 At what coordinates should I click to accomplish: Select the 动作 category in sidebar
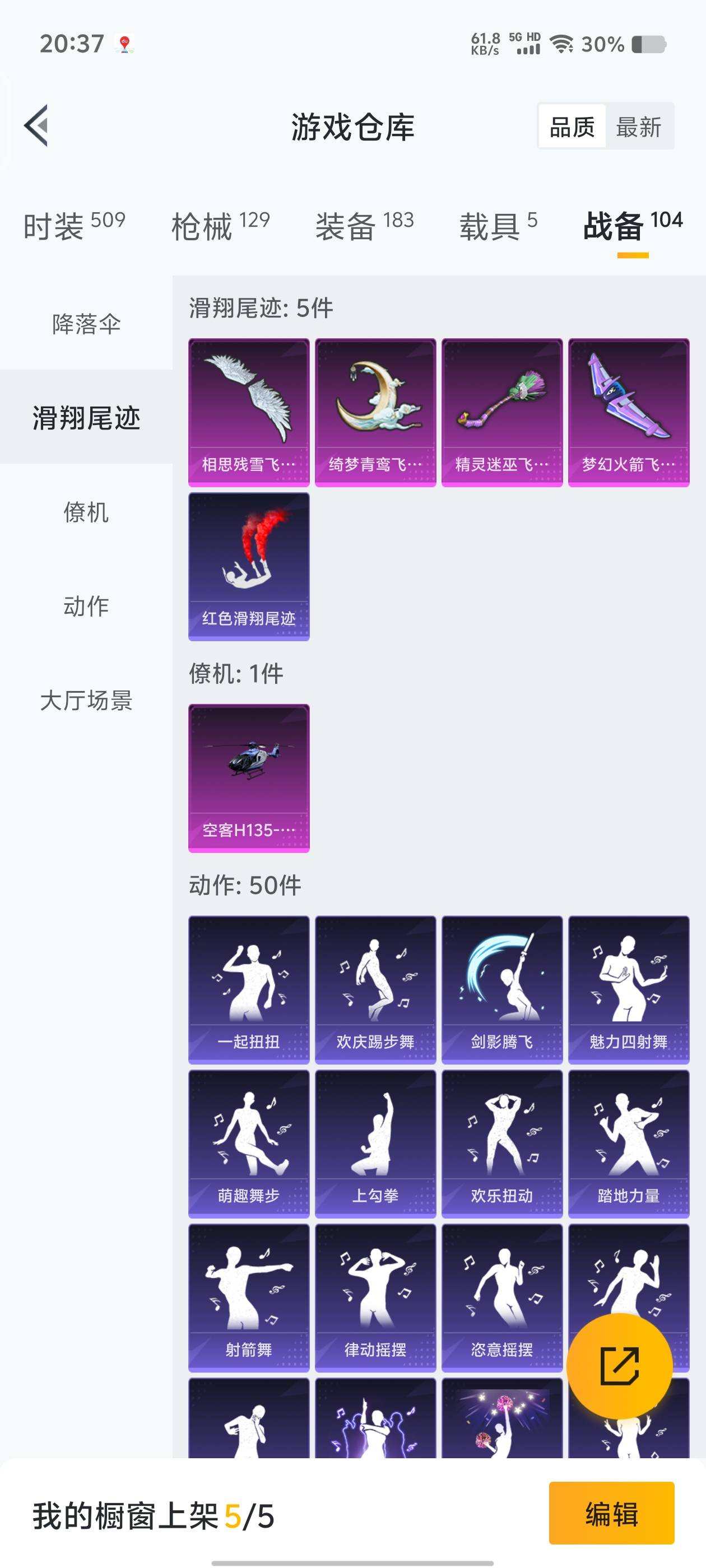coord(86,605)
